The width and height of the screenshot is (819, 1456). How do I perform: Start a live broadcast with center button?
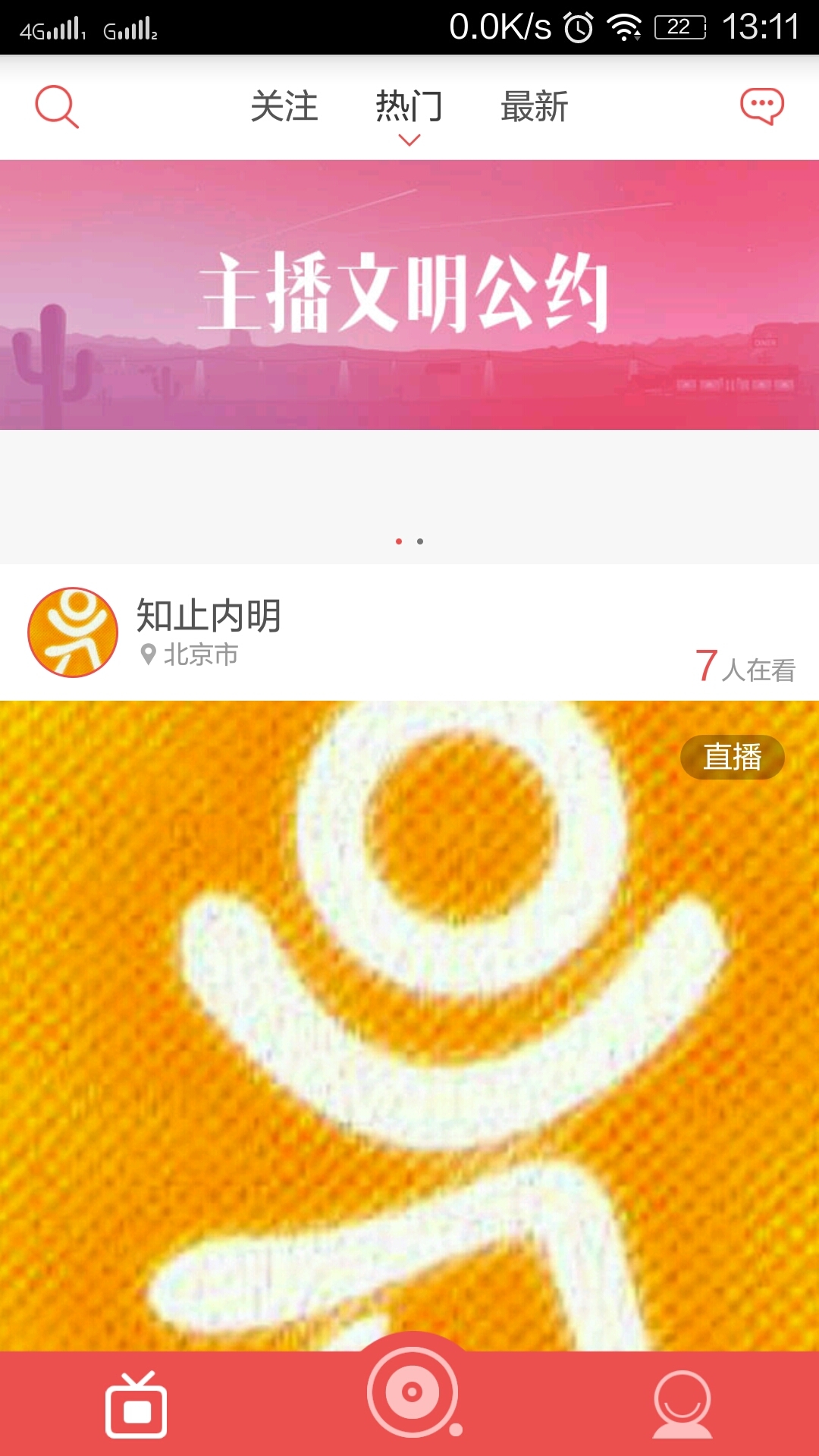[x=413, y=1392]
